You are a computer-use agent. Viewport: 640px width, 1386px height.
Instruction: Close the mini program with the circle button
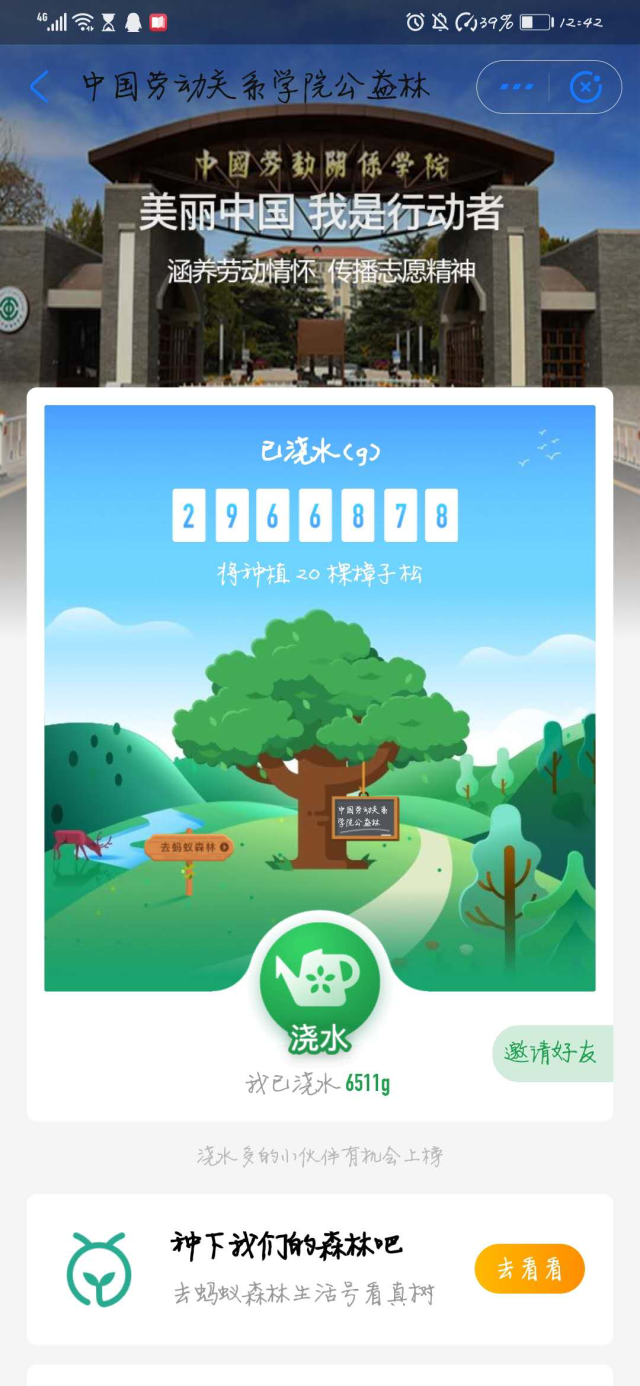point(585,87)
